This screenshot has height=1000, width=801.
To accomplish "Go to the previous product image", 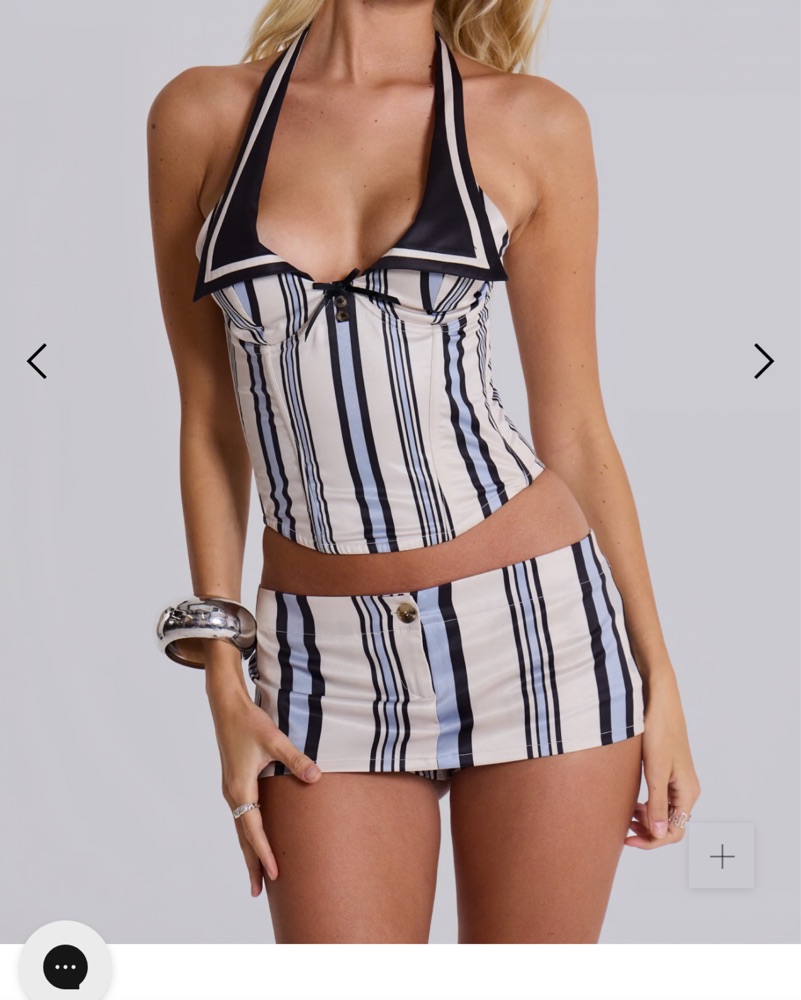I will coord(37,361).
